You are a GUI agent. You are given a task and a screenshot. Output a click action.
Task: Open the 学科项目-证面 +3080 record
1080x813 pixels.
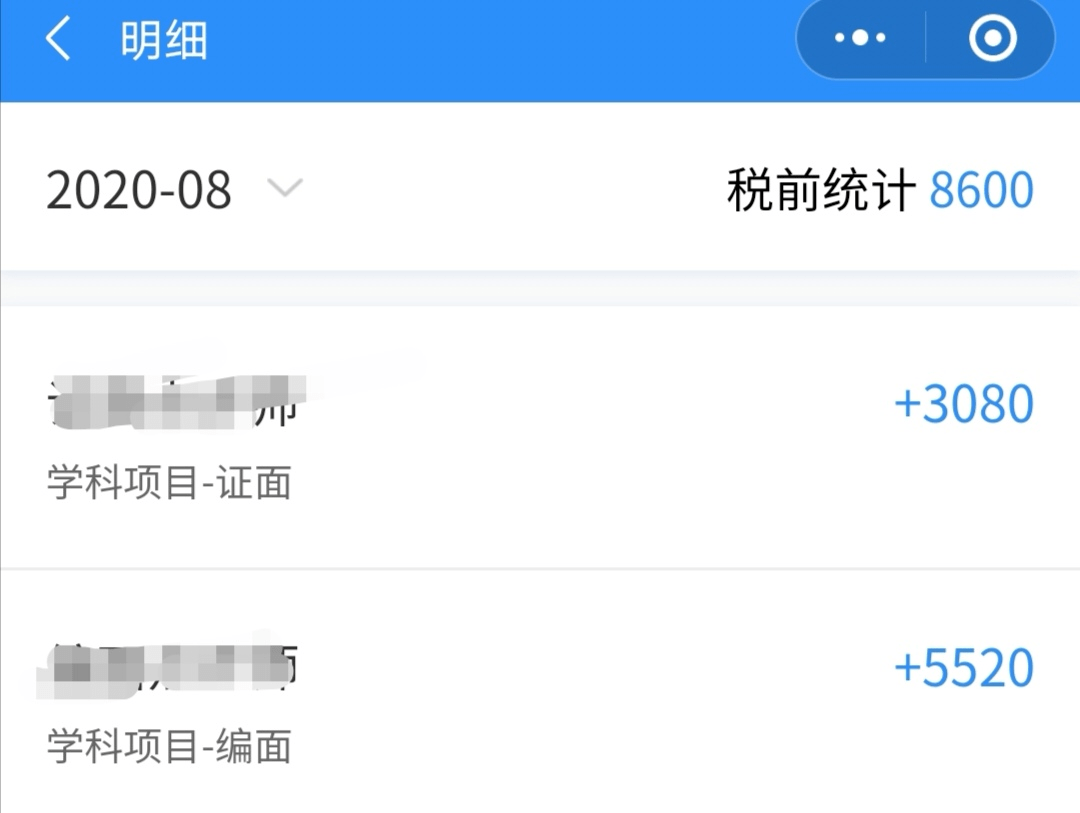pos(540,437)
